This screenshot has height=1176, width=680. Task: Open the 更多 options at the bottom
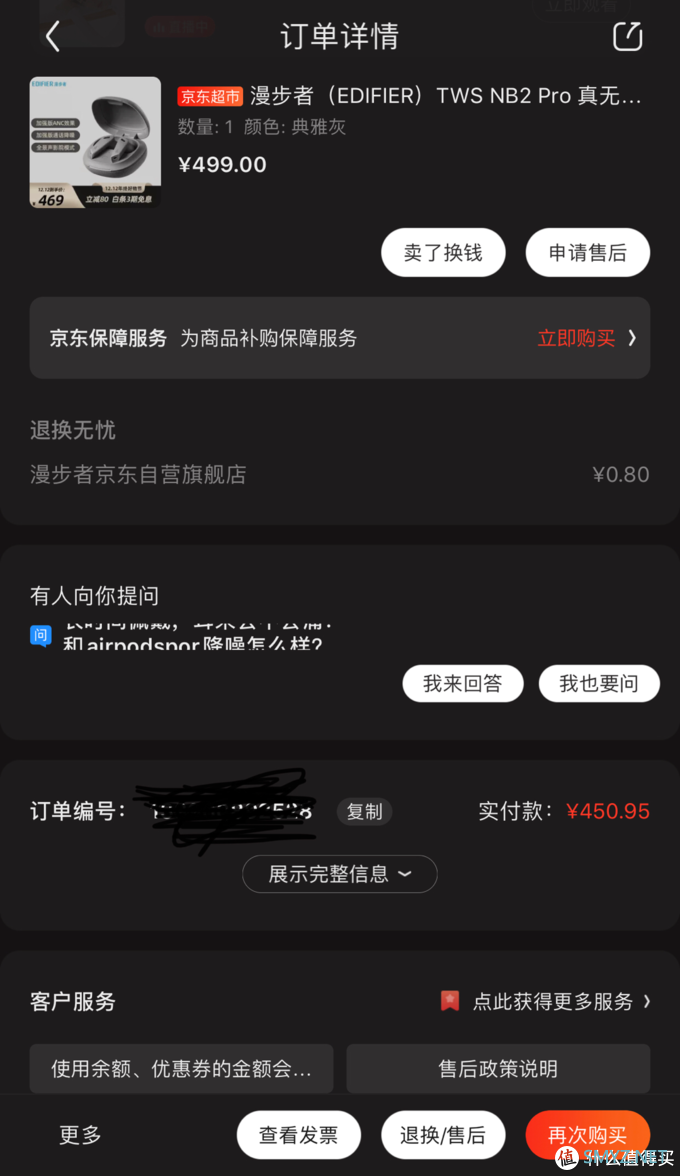(x=80, y=1135)
